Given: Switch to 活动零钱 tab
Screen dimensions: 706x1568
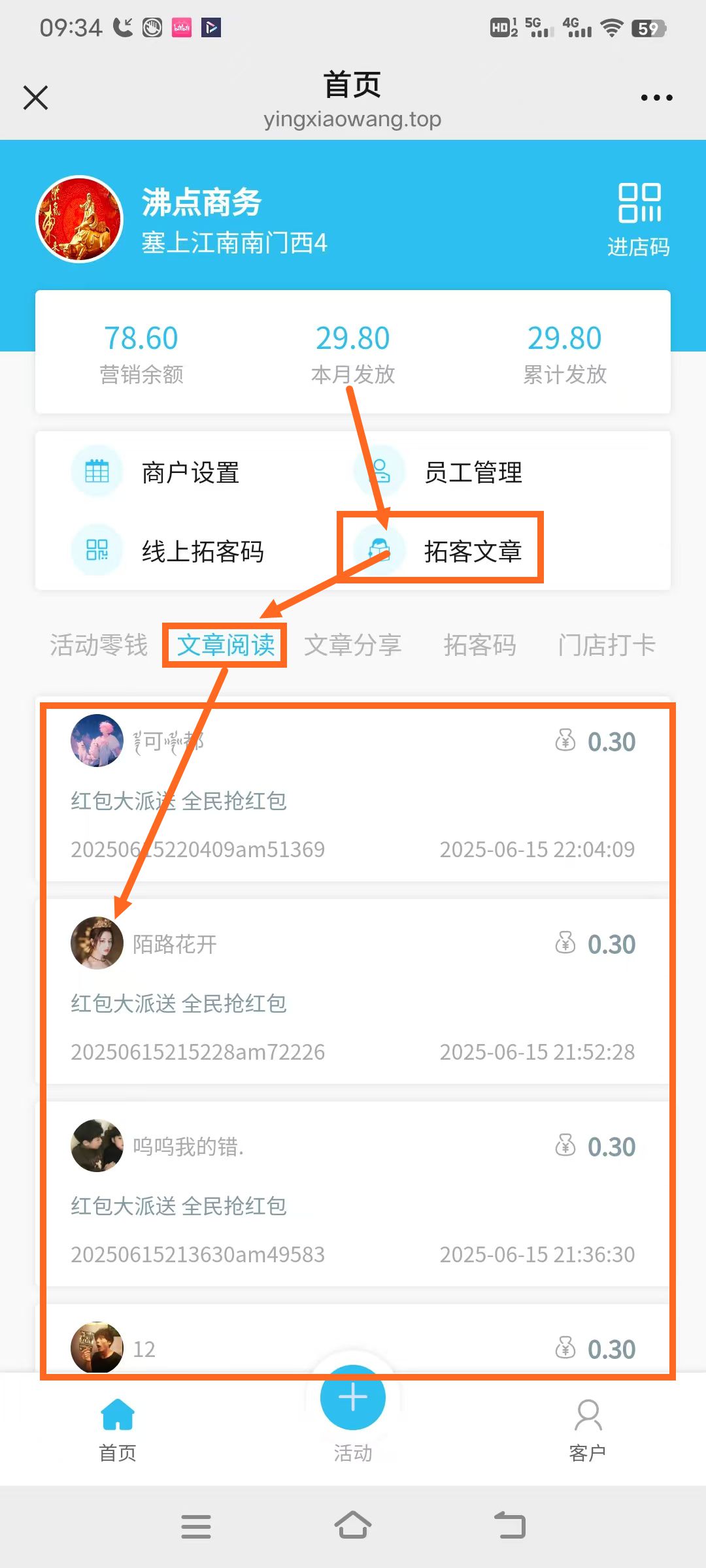Looking at the screenshot, I should click(x=99, y=645).
